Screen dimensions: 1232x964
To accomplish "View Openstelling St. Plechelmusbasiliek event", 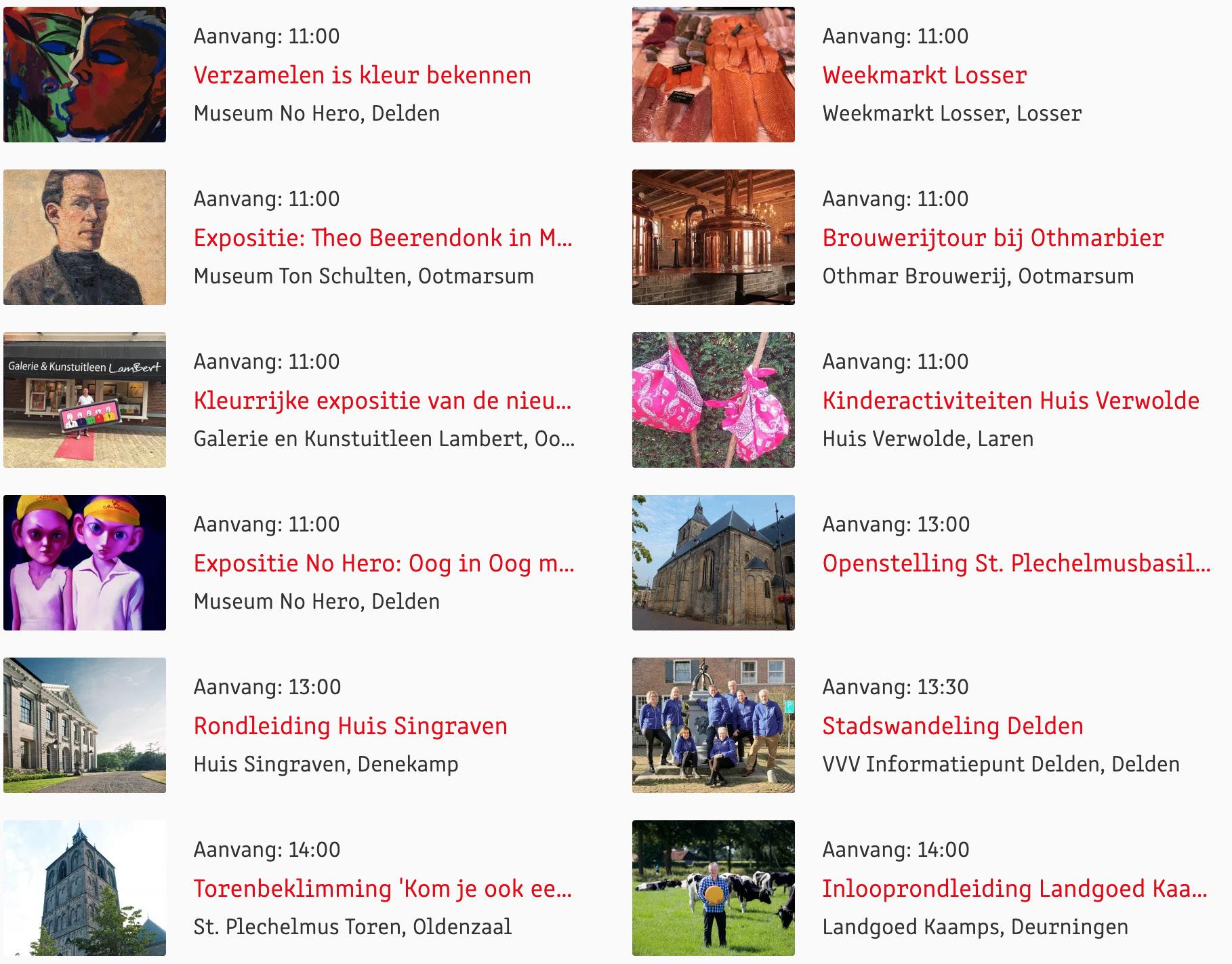I will pos(1016,563).
